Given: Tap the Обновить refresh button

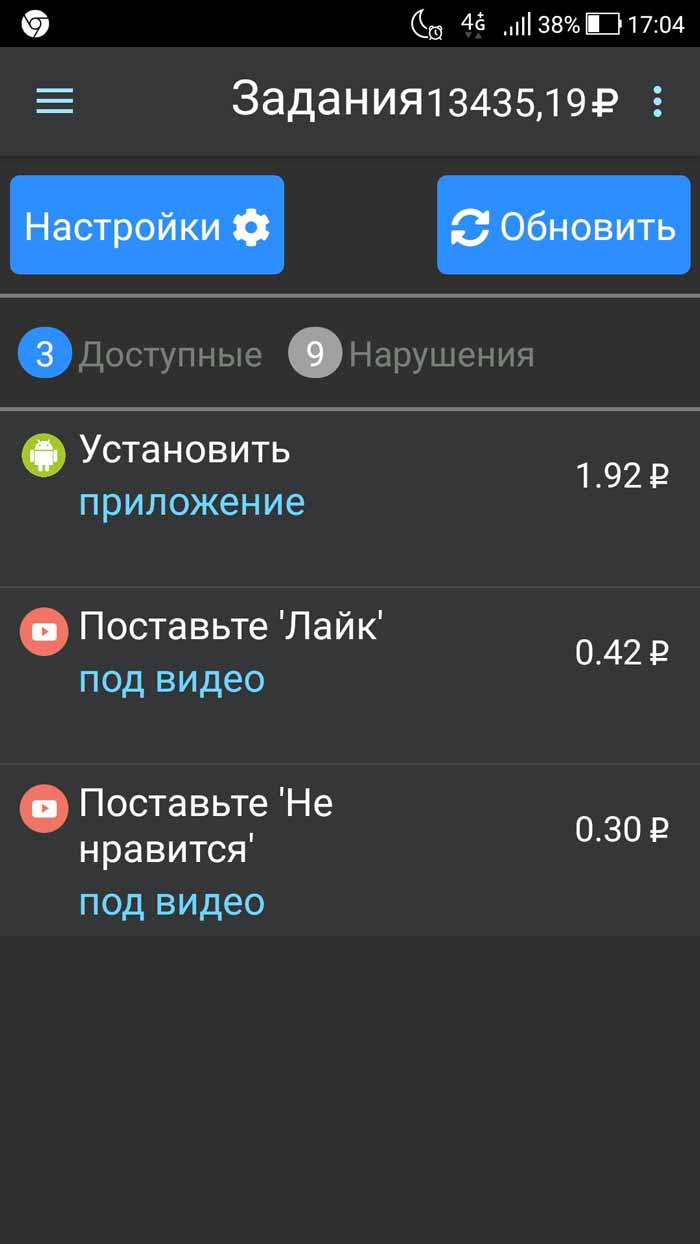Looking at the screenshot, I should [x=564, y=225].
